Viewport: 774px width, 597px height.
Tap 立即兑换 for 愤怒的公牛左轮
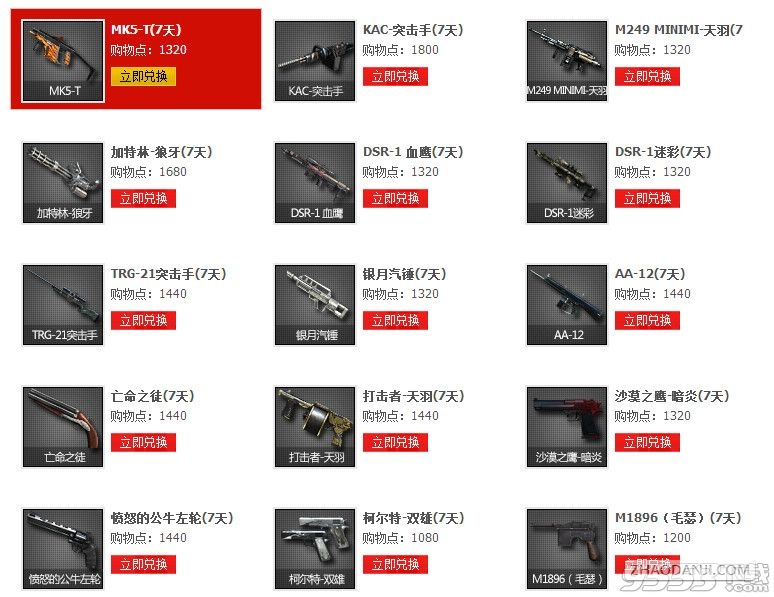point(143,565)
